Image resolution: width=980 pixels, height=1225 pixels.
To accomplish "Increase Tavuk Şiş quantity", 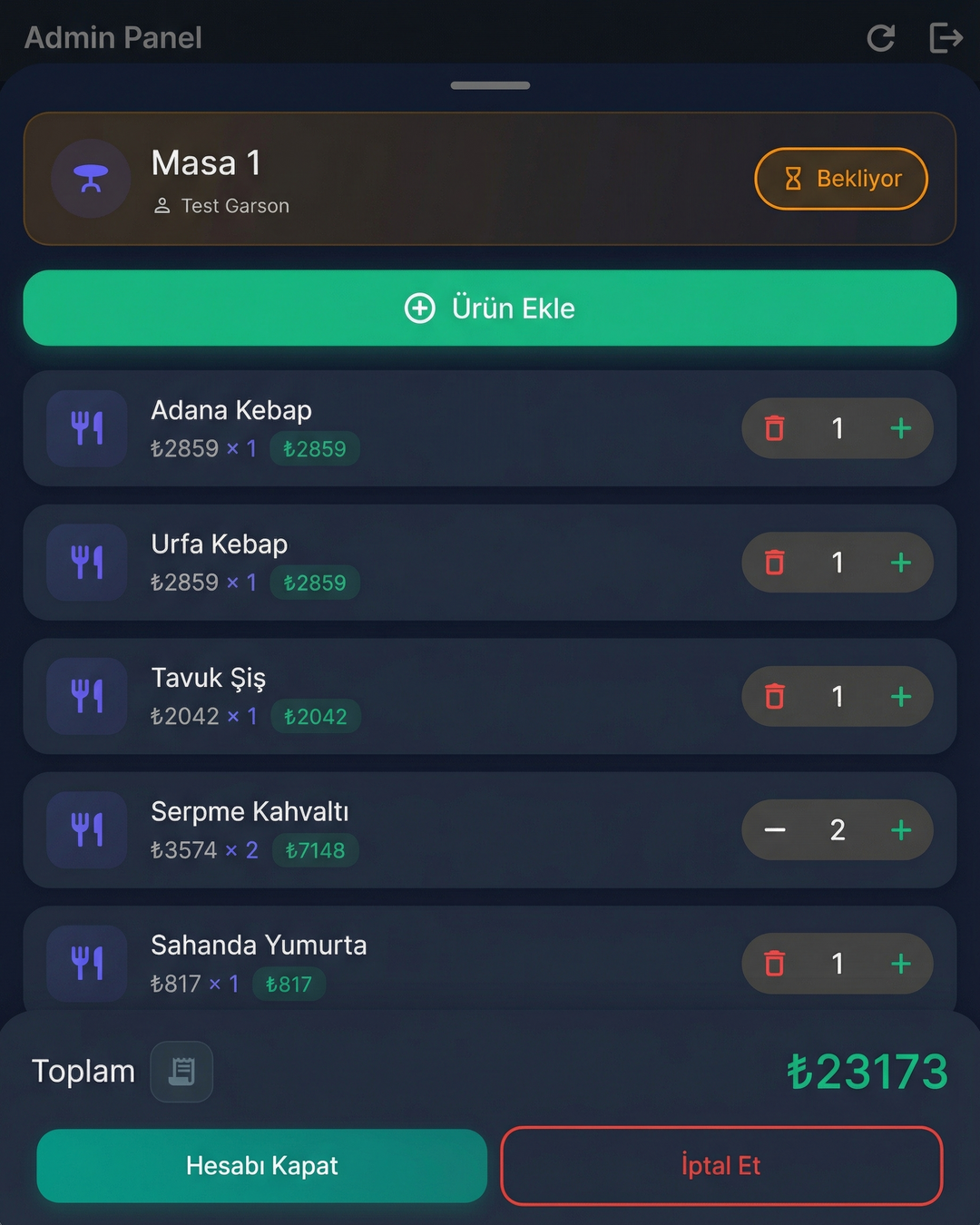I will click(900, 696).
